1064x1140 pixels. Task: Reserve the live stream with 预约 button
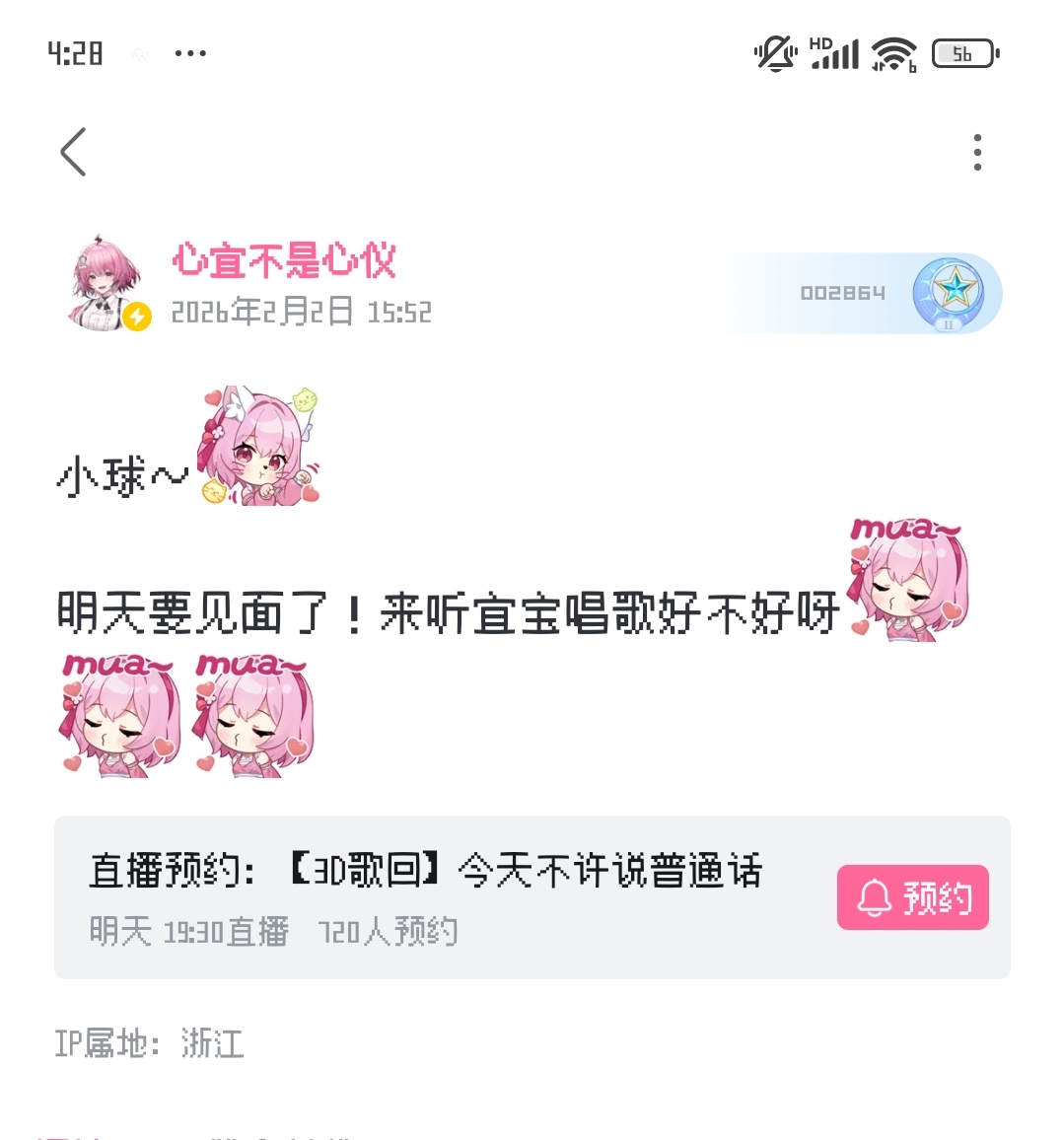(912, 897)
